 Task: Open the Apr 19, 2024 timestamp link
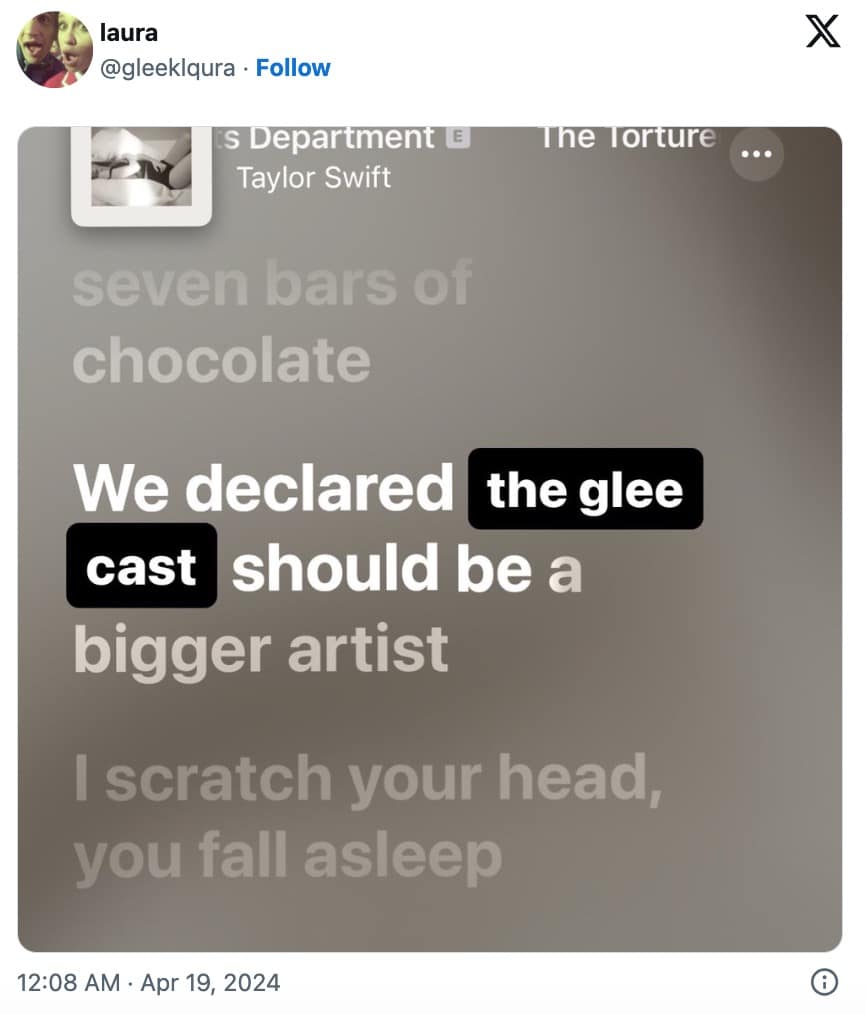149,982
